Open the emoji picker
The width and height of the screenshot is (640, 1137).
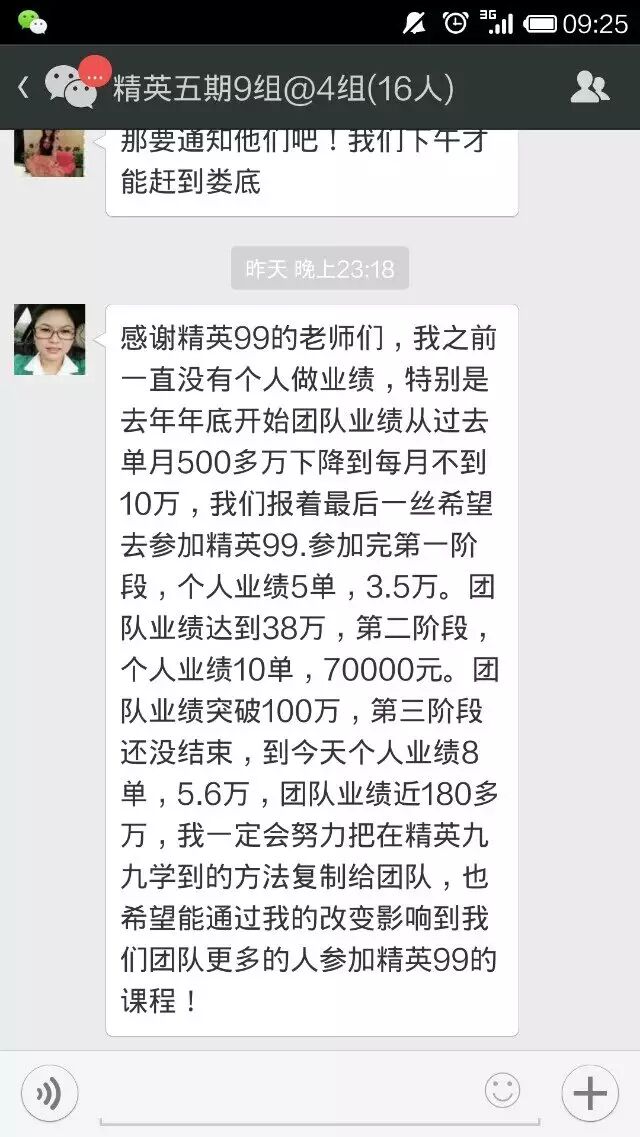point(502,1090)
